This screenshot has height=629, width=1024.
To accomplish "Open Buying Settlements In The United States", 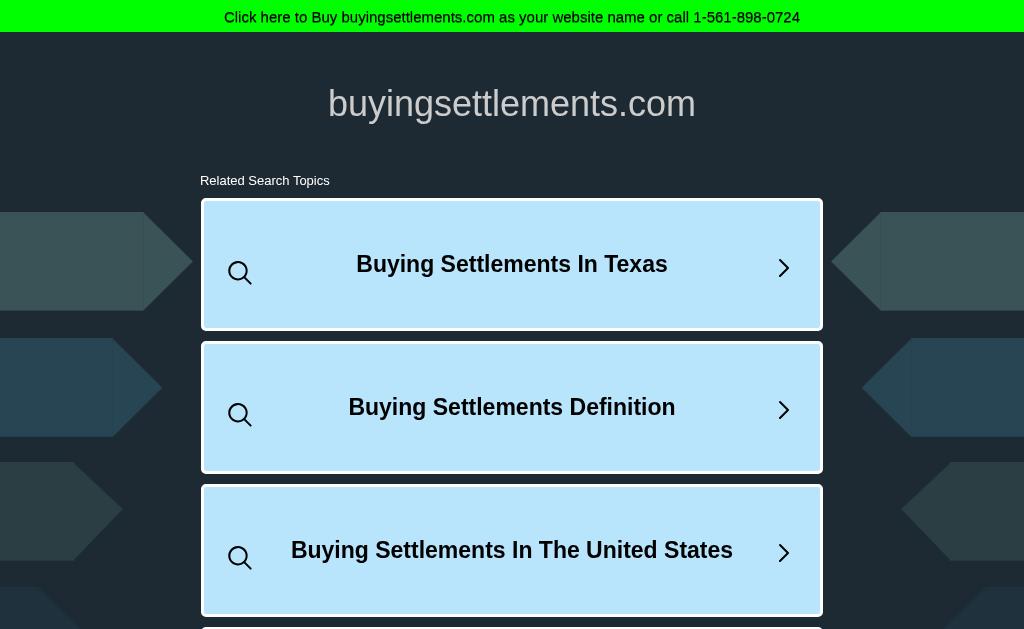I will point(511,550).
